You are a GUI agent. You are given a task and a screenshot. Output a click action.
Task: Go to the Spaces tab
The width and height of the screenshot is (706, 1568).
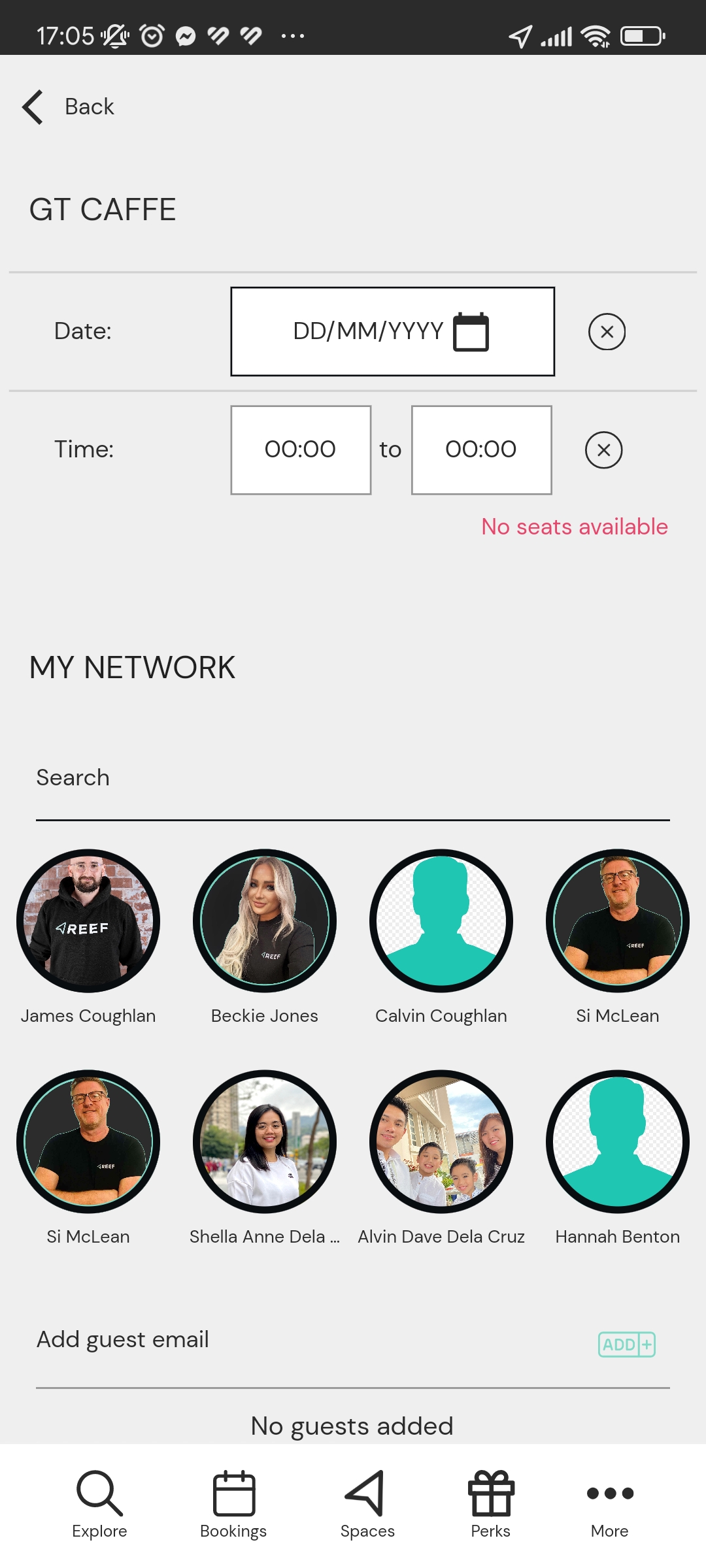(x=367, y=1504)
